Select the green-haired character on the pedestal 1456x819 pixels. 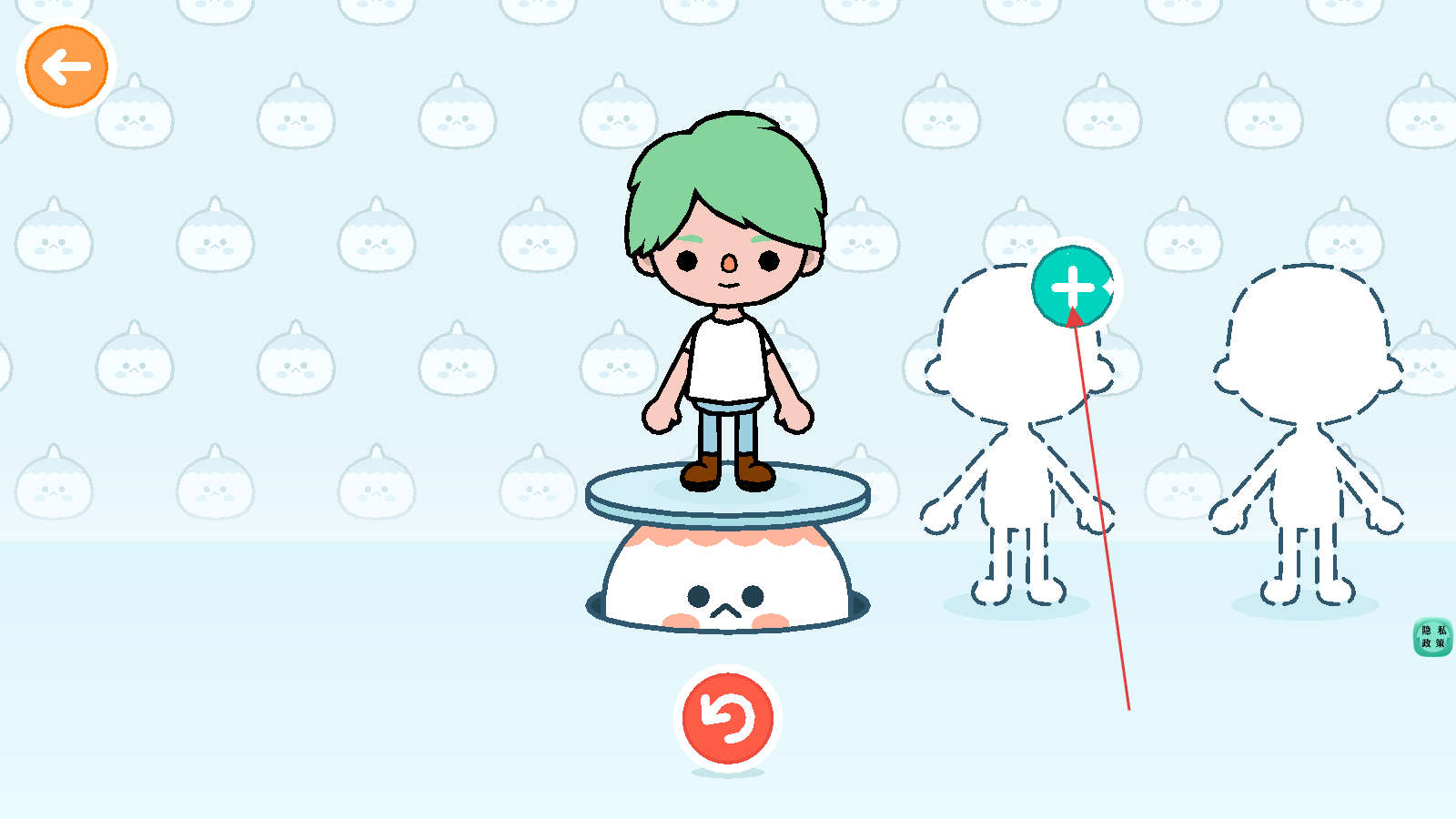pyautogui.click(x=727, y=300)
